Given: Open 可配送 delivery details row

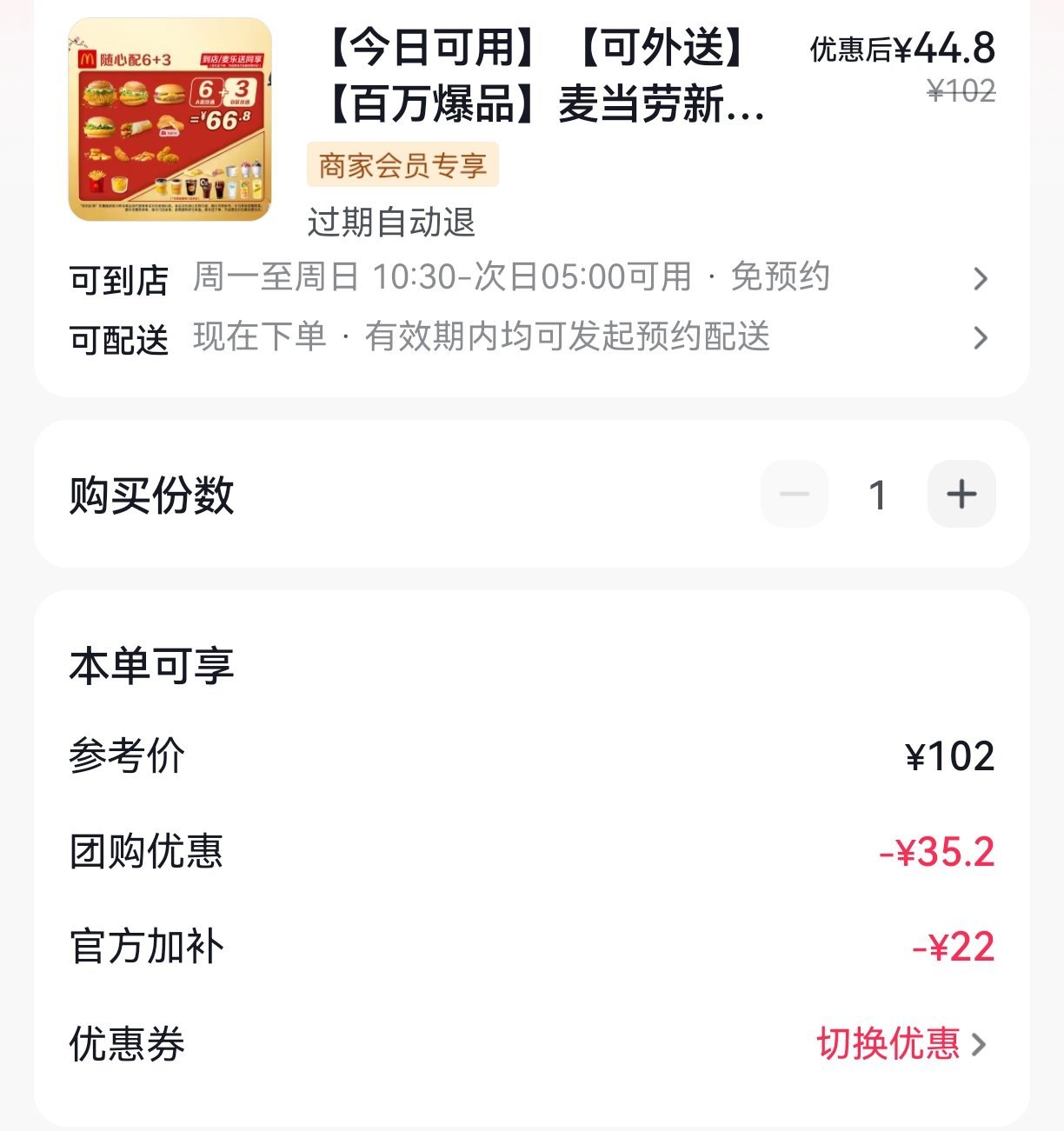Looking at the screenshot, I should click(530, 337).
